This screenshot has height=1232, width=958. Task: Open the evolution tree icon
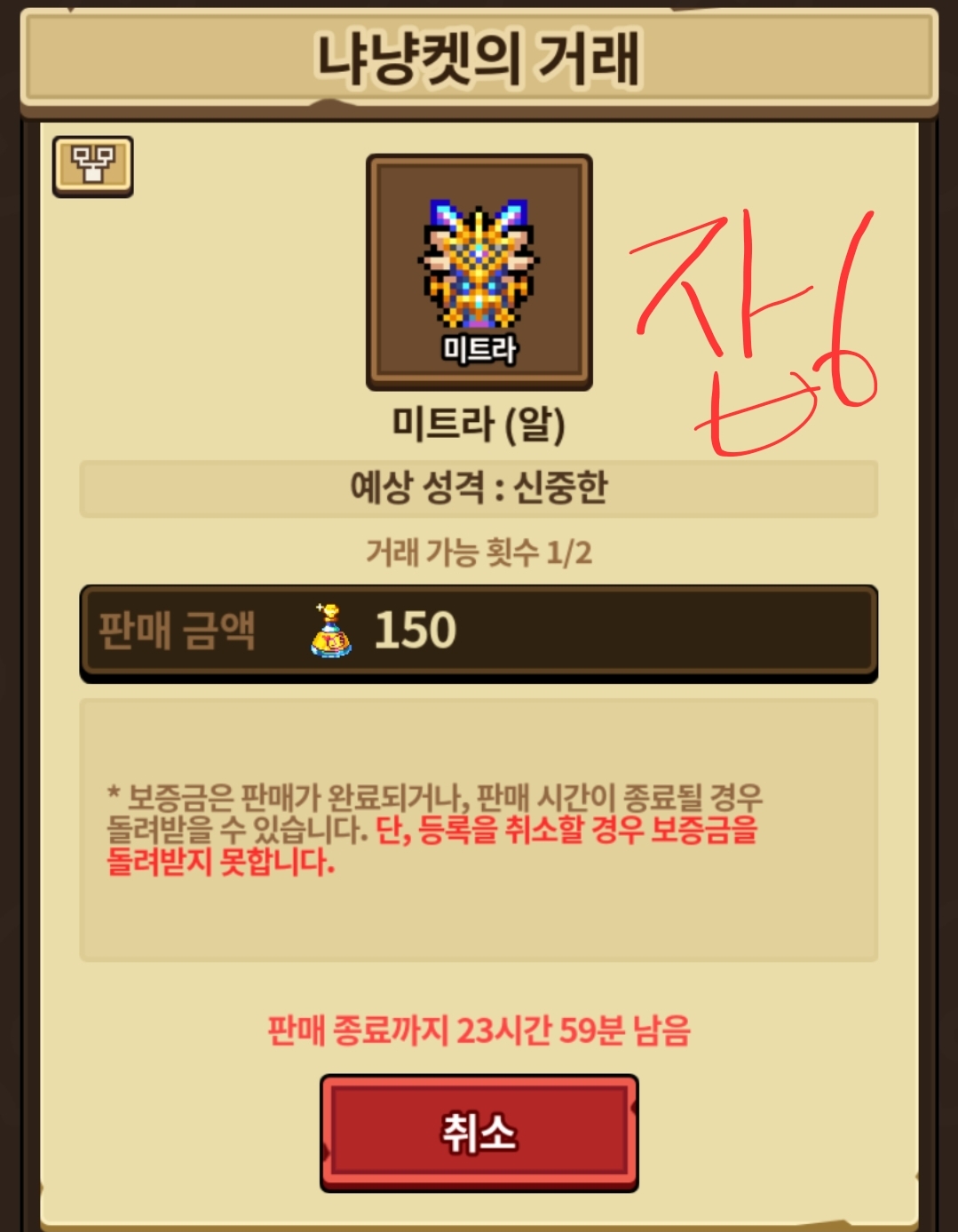92,165
